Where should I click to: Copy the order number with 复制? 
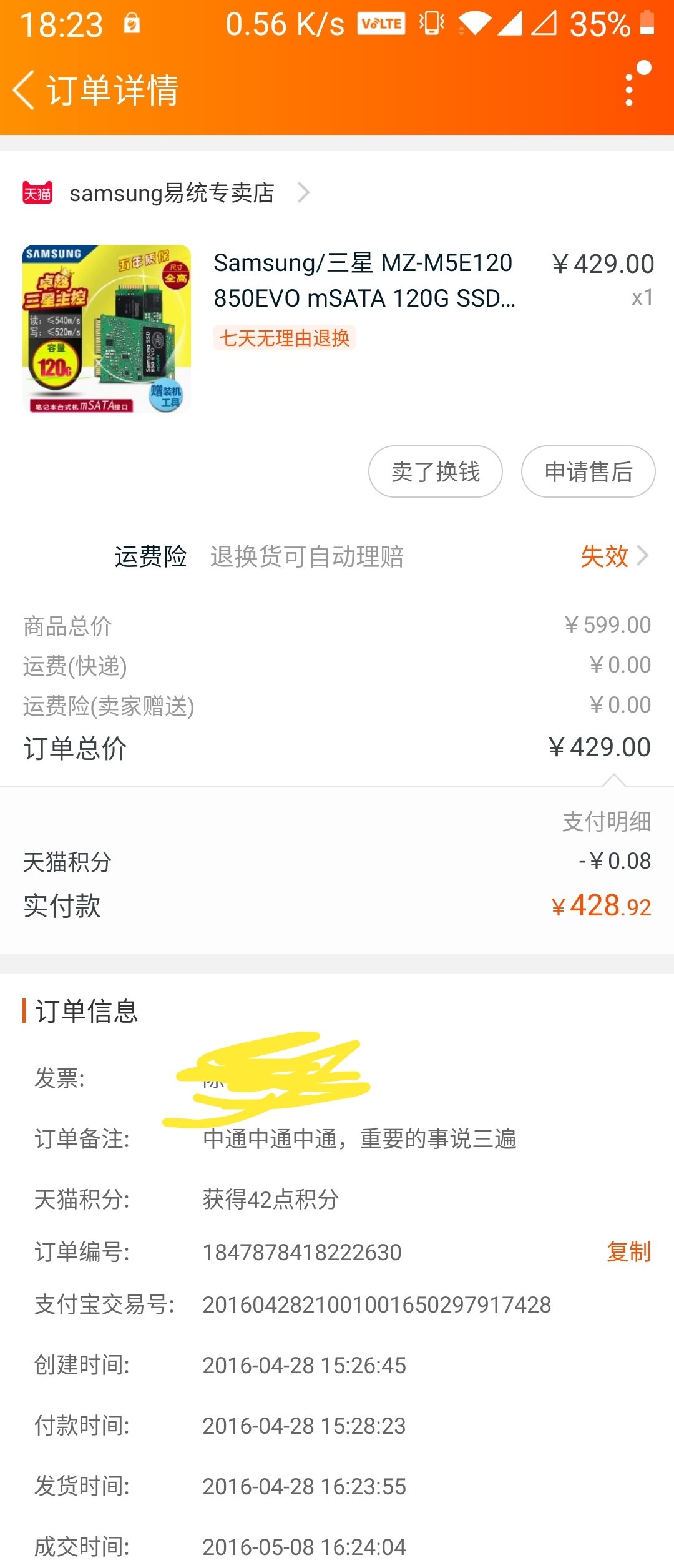[628, 1252]
